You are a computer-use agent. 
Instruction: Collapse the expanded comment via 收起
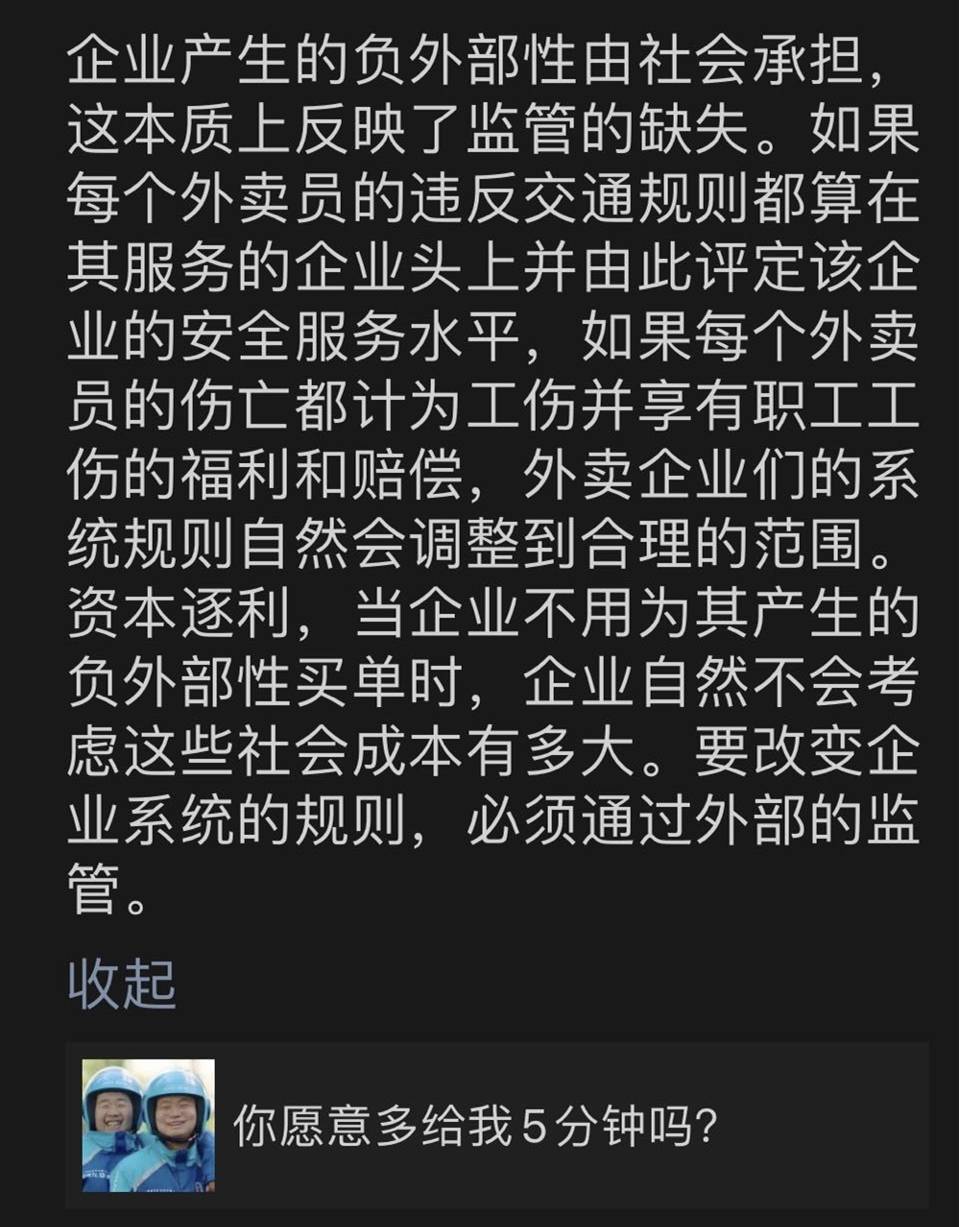click(x=120, y=985)
